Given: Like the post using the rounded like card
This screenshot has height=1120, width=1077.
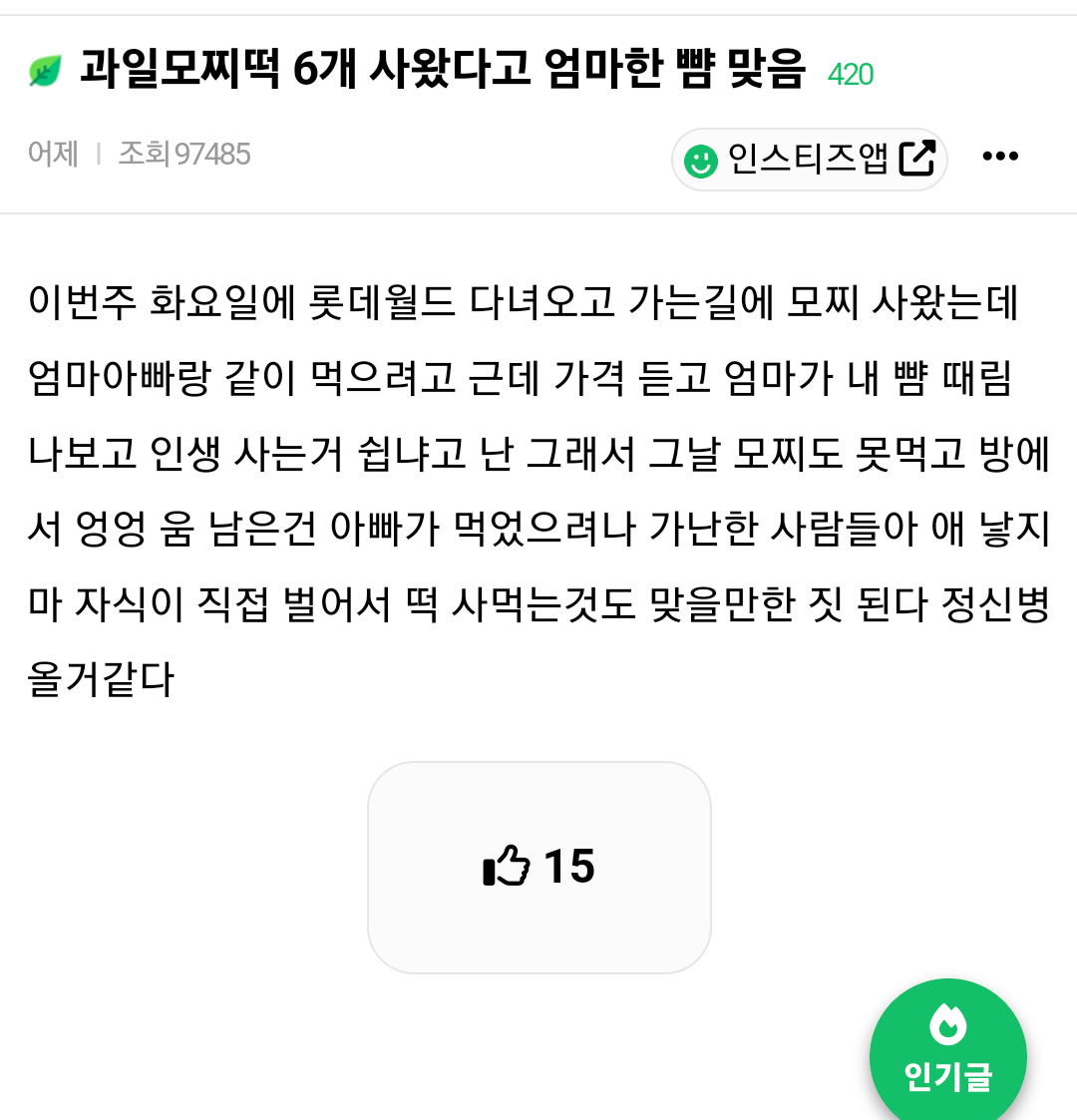Looking at the screenshot, I should tap(538, 866).
